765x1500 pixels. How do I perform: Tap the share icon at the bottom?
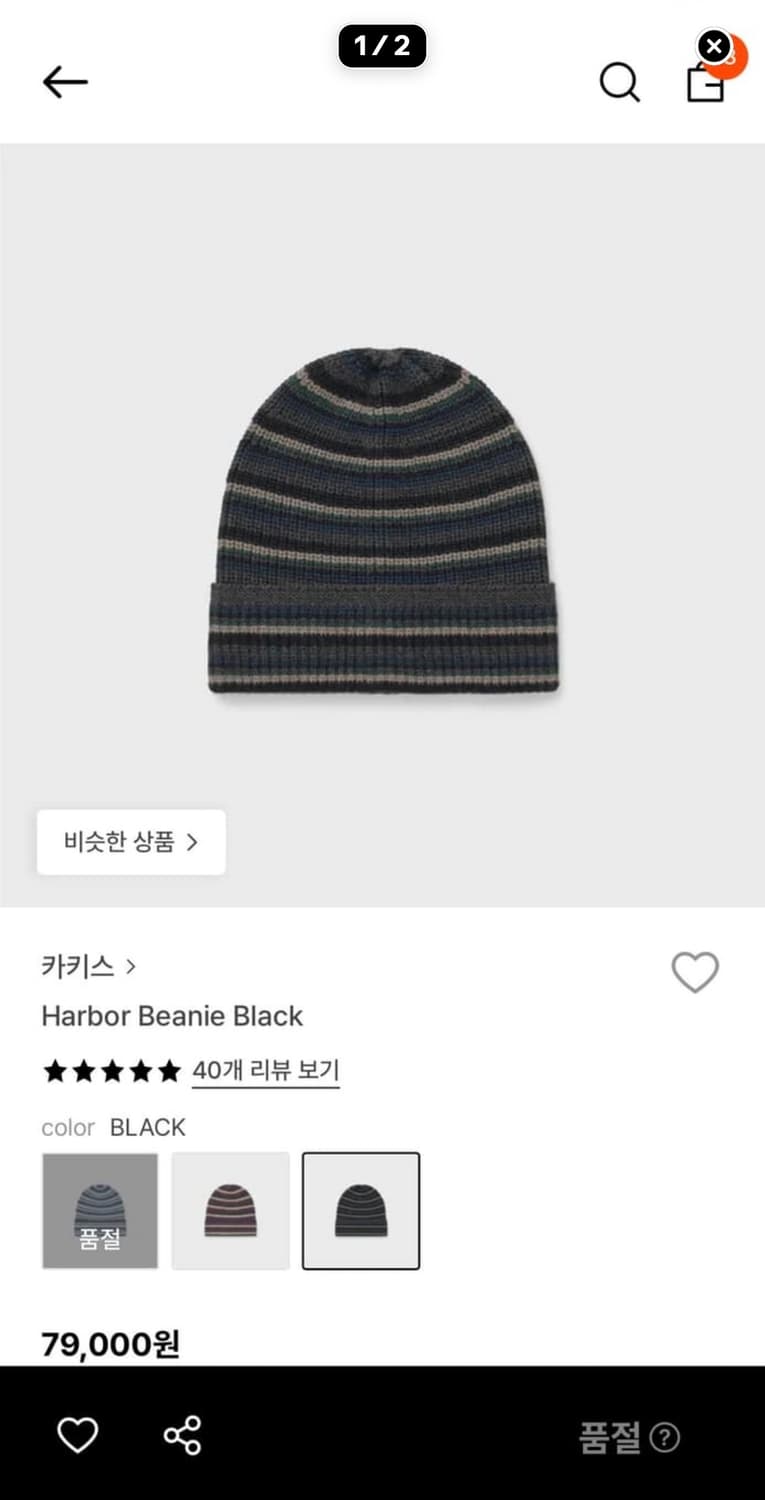point(181,1437)
